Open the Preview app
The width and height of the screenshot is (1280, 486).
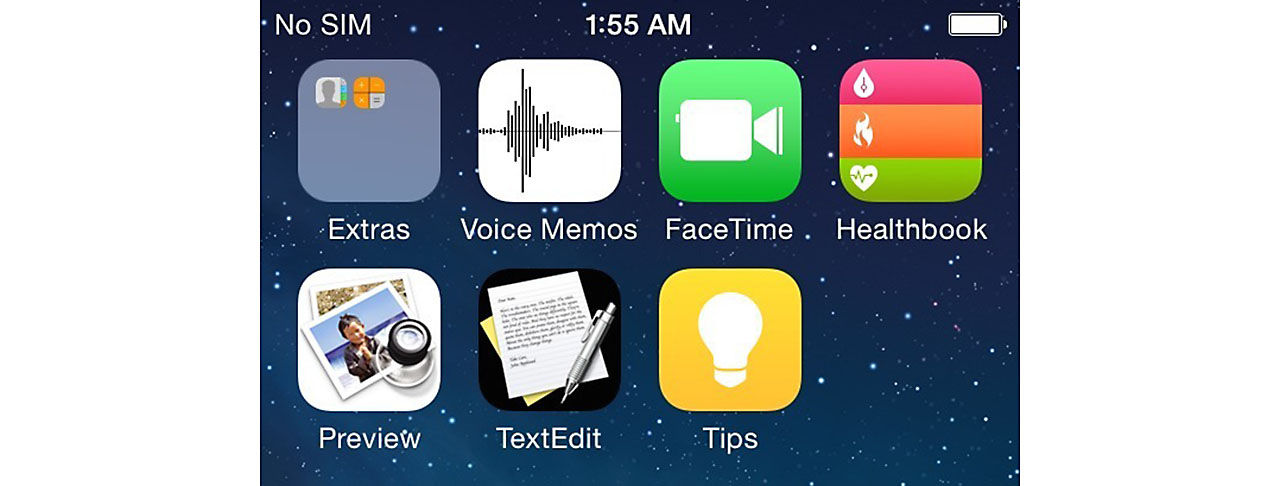click(x=369, y=340)
